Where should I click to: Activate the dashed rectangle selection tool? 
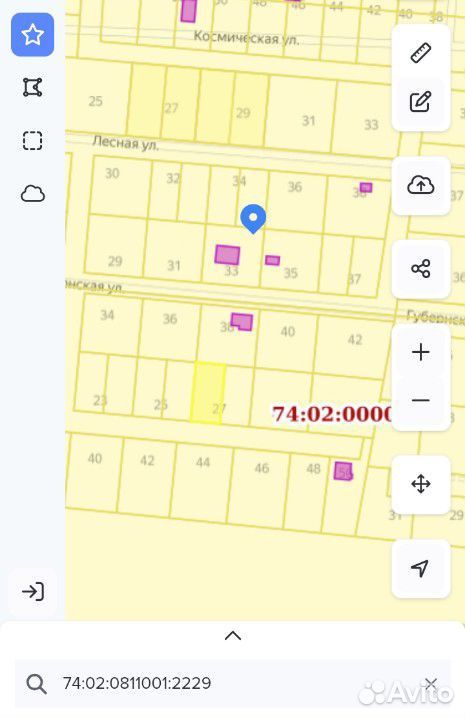[33, 141]
